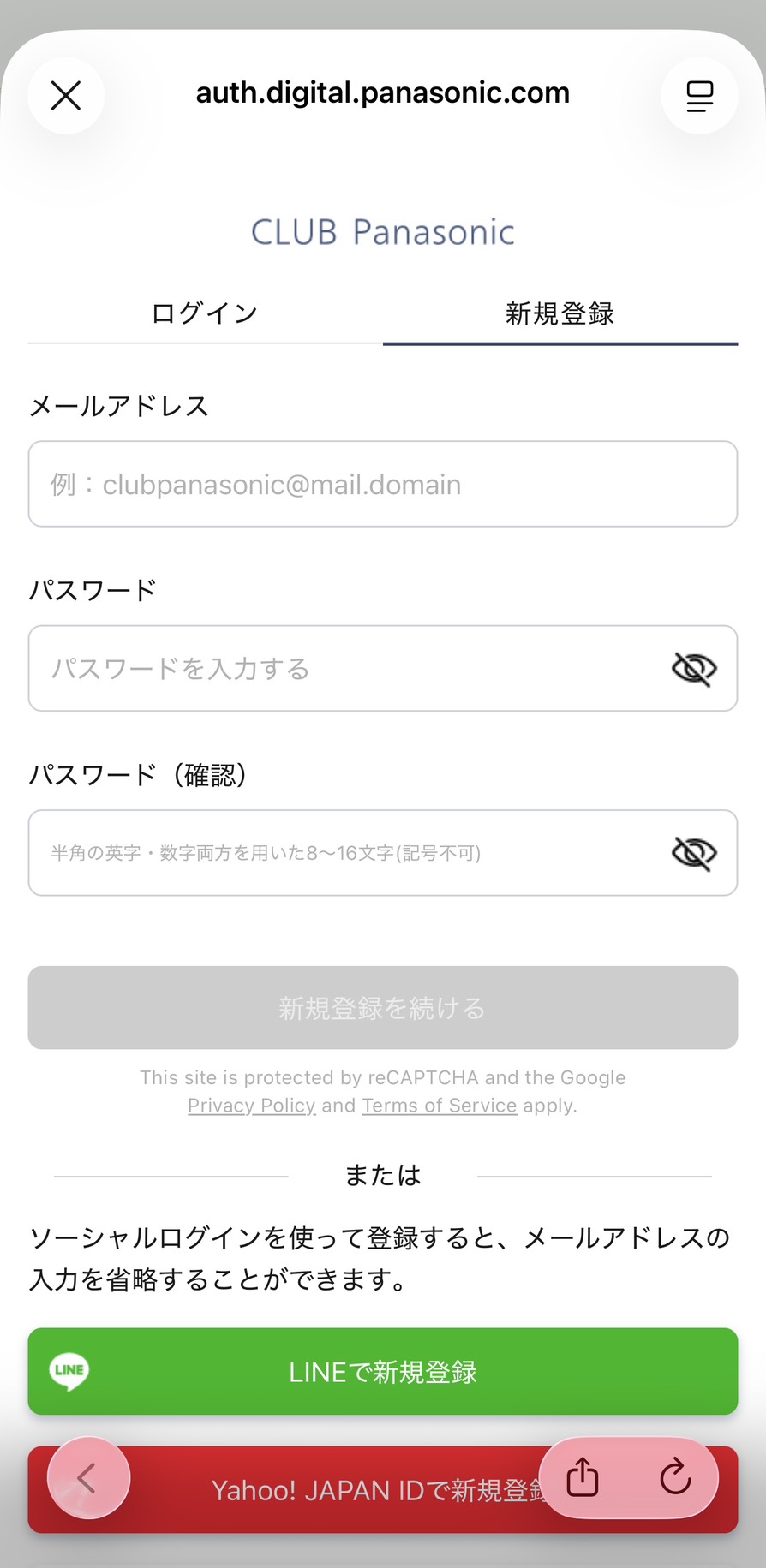Tap the パスワードを入力する field
Viewport: 766px width, 1568px height.
[343, 668]
